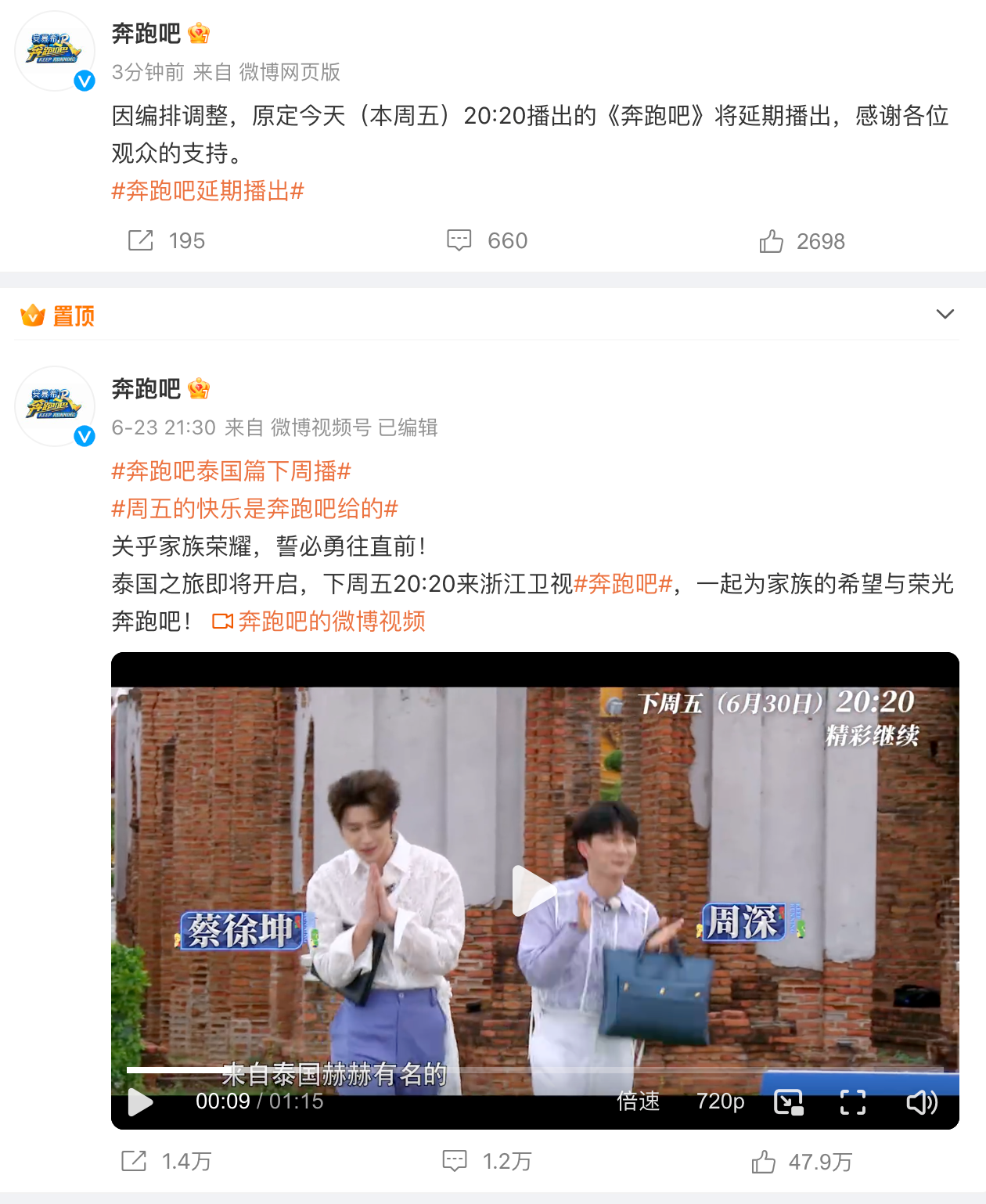Image resolution: width=986 pixels, height=1204 pixels.
Task: Enter fullscreen video mode
Action: click(x=852, y=1102)
